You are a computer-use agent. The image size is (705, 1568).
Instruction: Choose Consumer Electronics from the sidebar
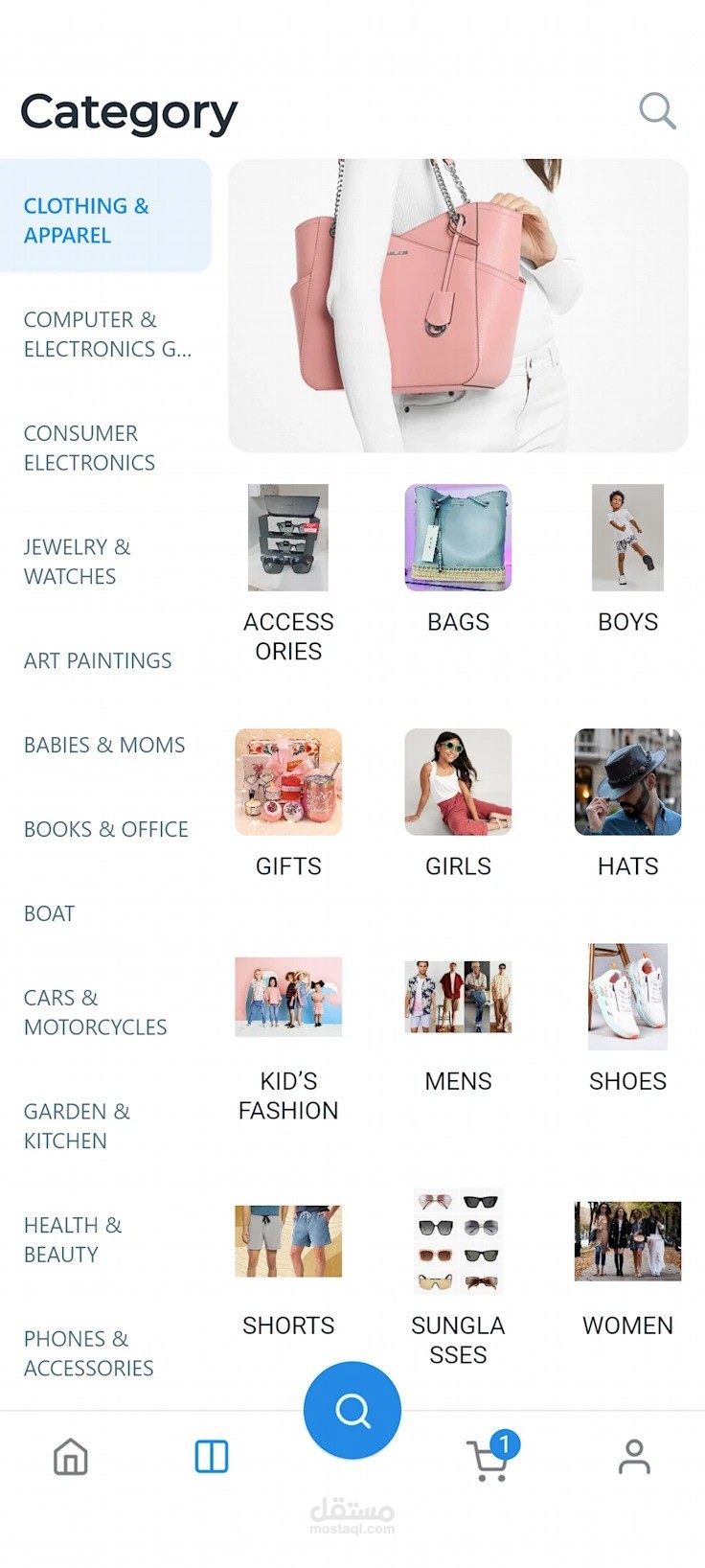point(89,448)
